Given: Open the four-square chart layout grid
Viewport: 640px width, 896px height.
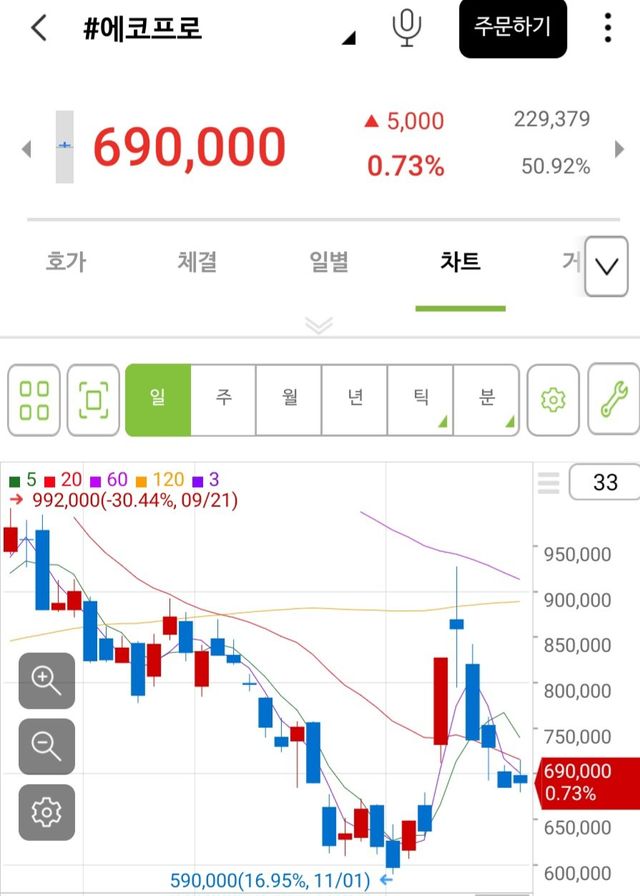Looking at the screenshot, I should (x=34, y=400).
